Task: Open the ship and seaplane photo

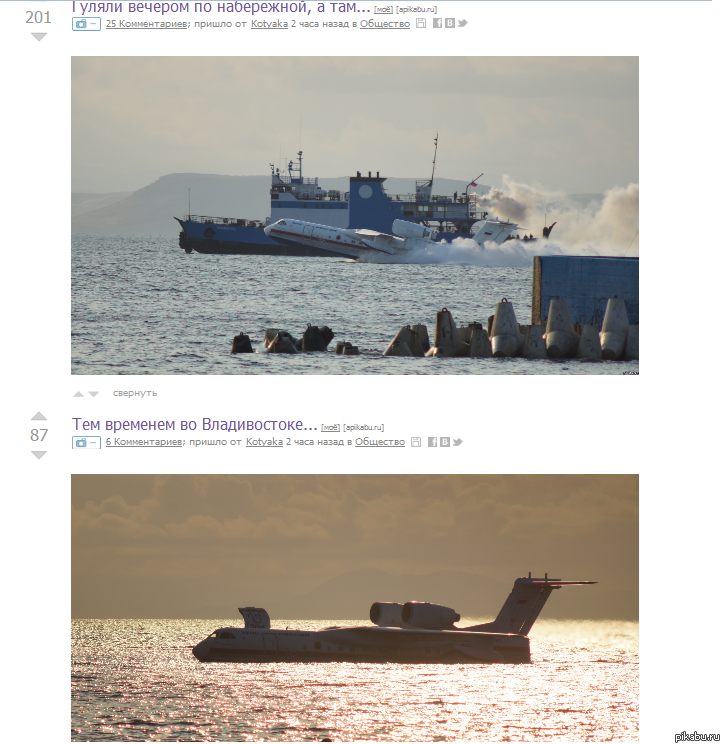Action: [354, 215]
